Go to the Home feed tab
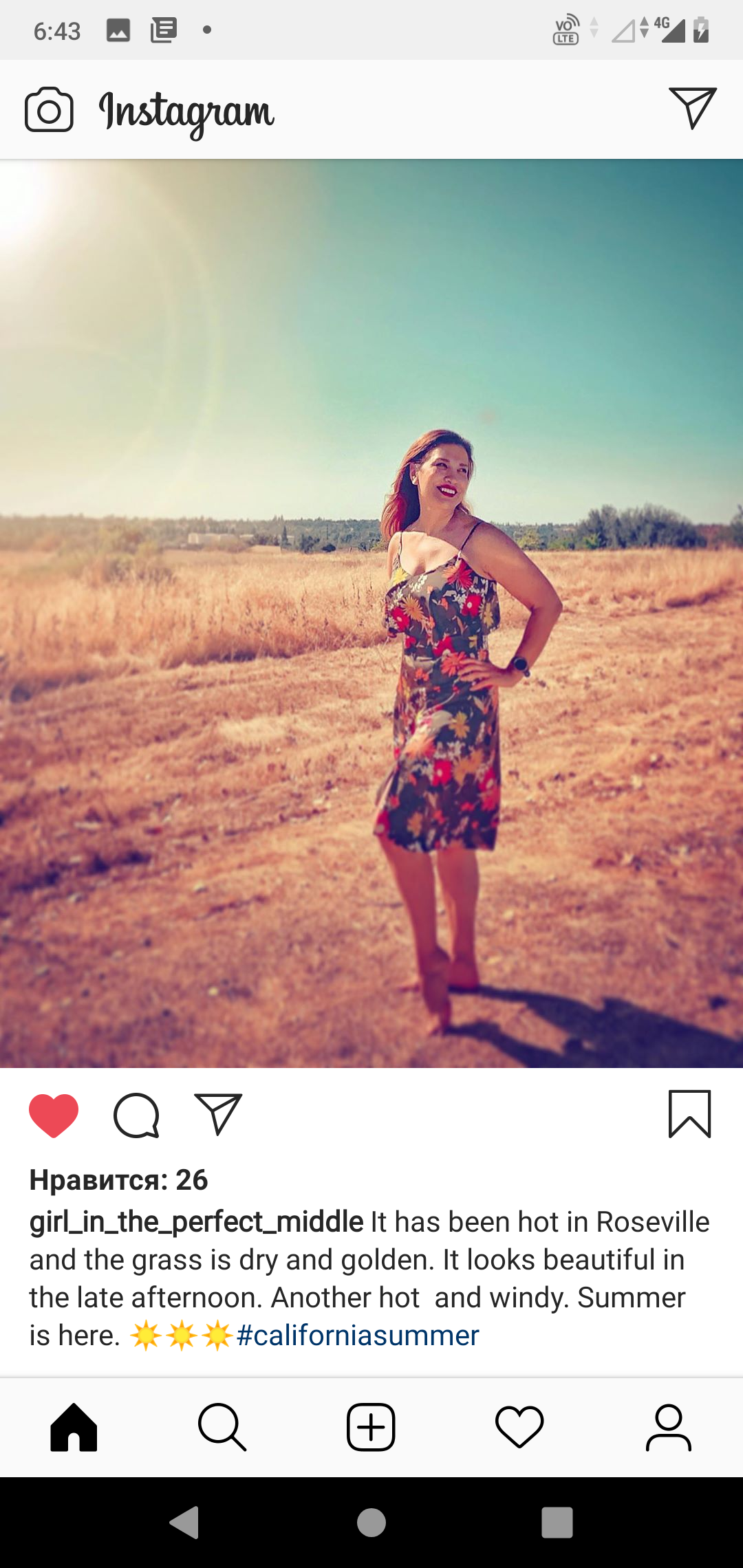This screenshot has width=743, height=1568. (74, 1427)
